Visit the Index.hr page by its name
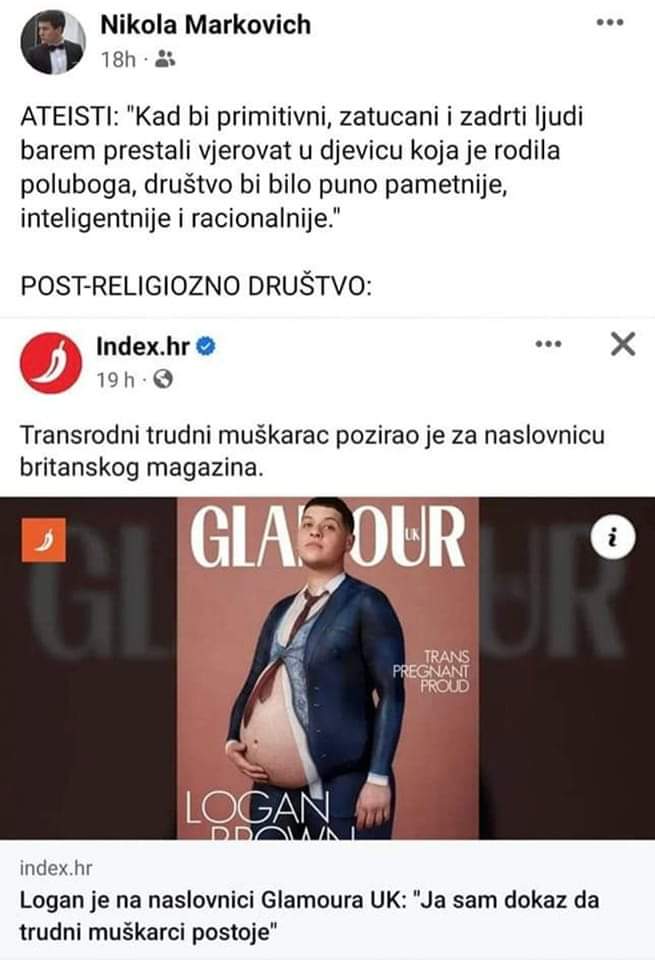This screenshot has width=655, height=960. (x=142, y=346)
